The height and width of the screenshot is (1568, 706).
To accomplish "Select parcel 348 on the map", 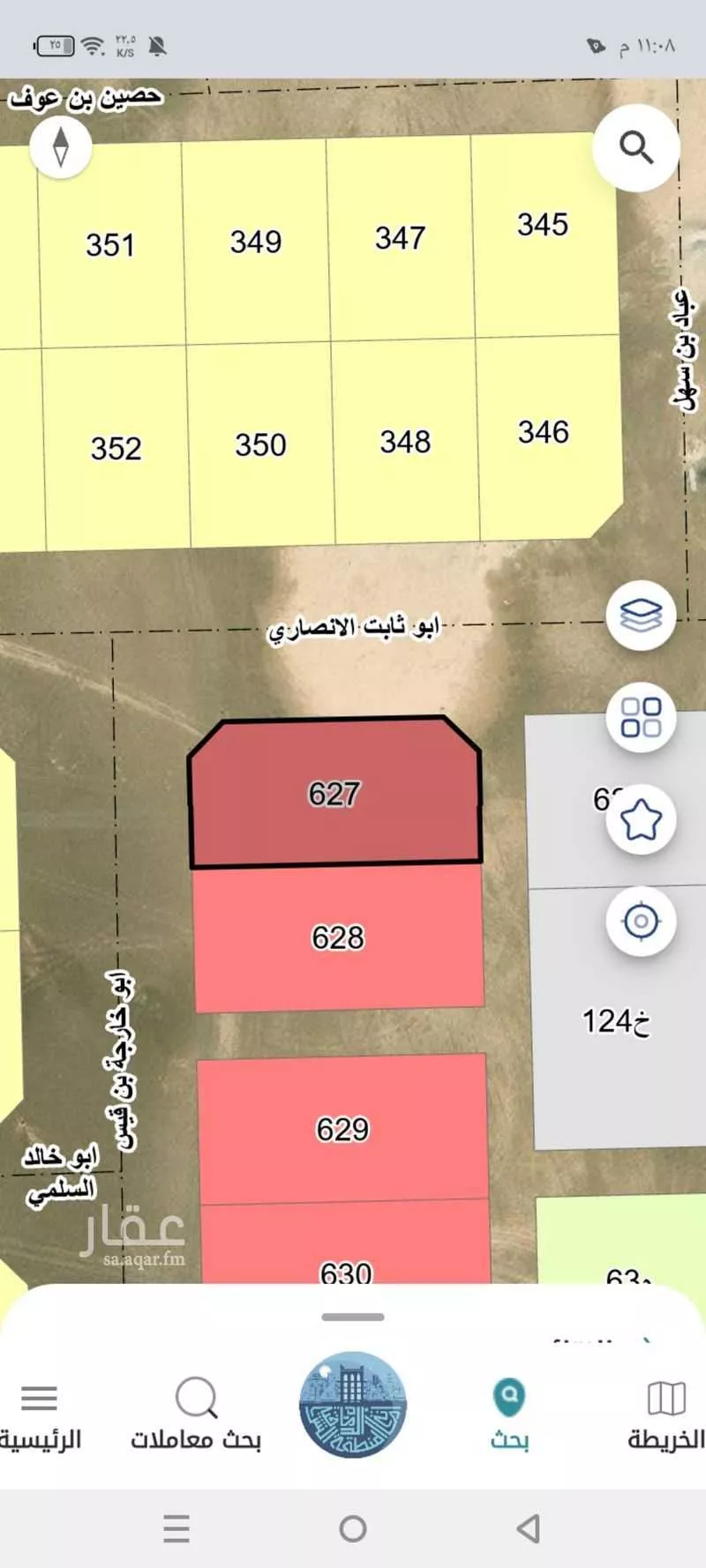I will click(405, 442).
